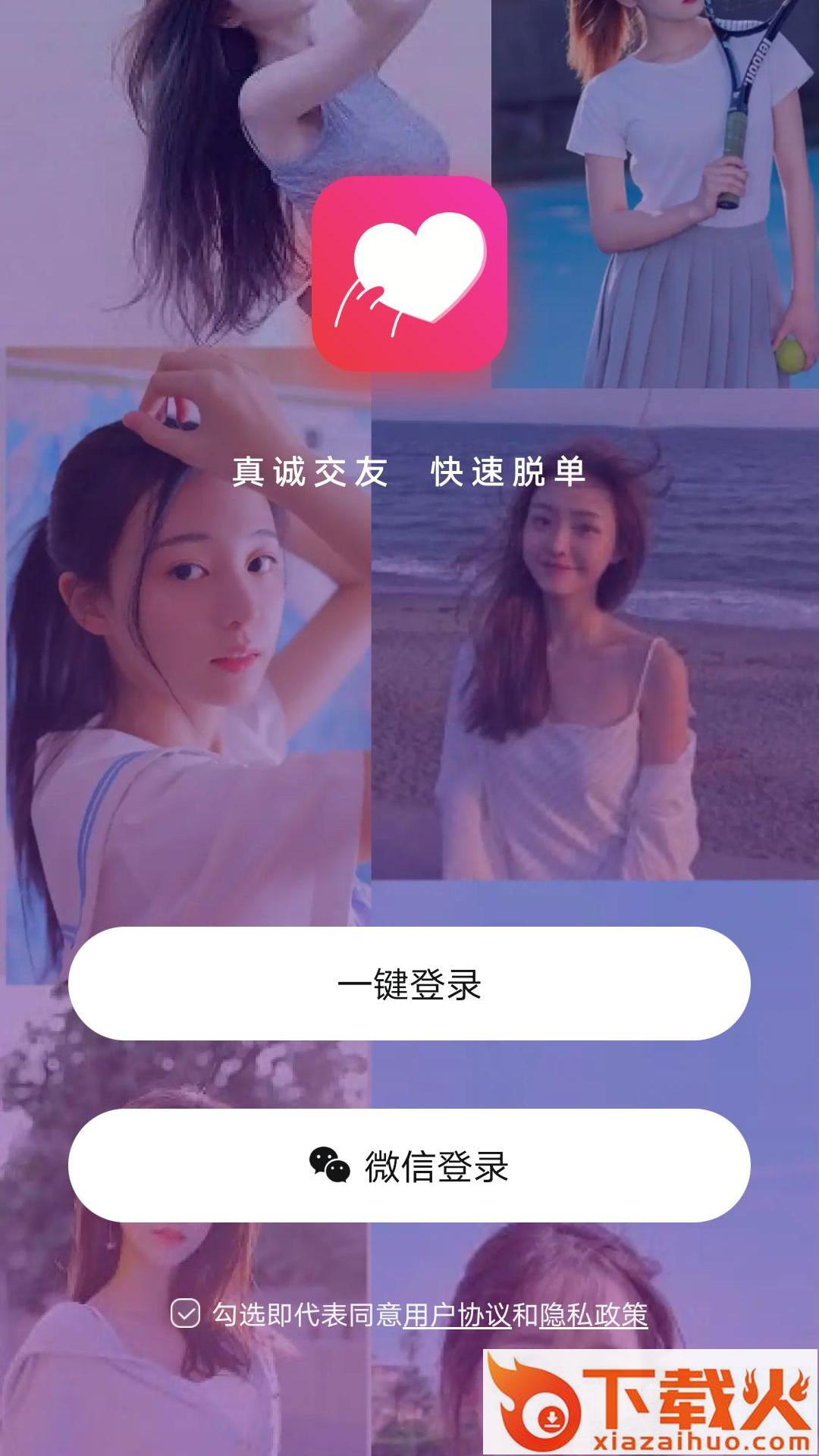Log in with WeChat (微信登录)
Image resolution: width=819 pixels, height=1456 pixels.
tap(409, 1166)
